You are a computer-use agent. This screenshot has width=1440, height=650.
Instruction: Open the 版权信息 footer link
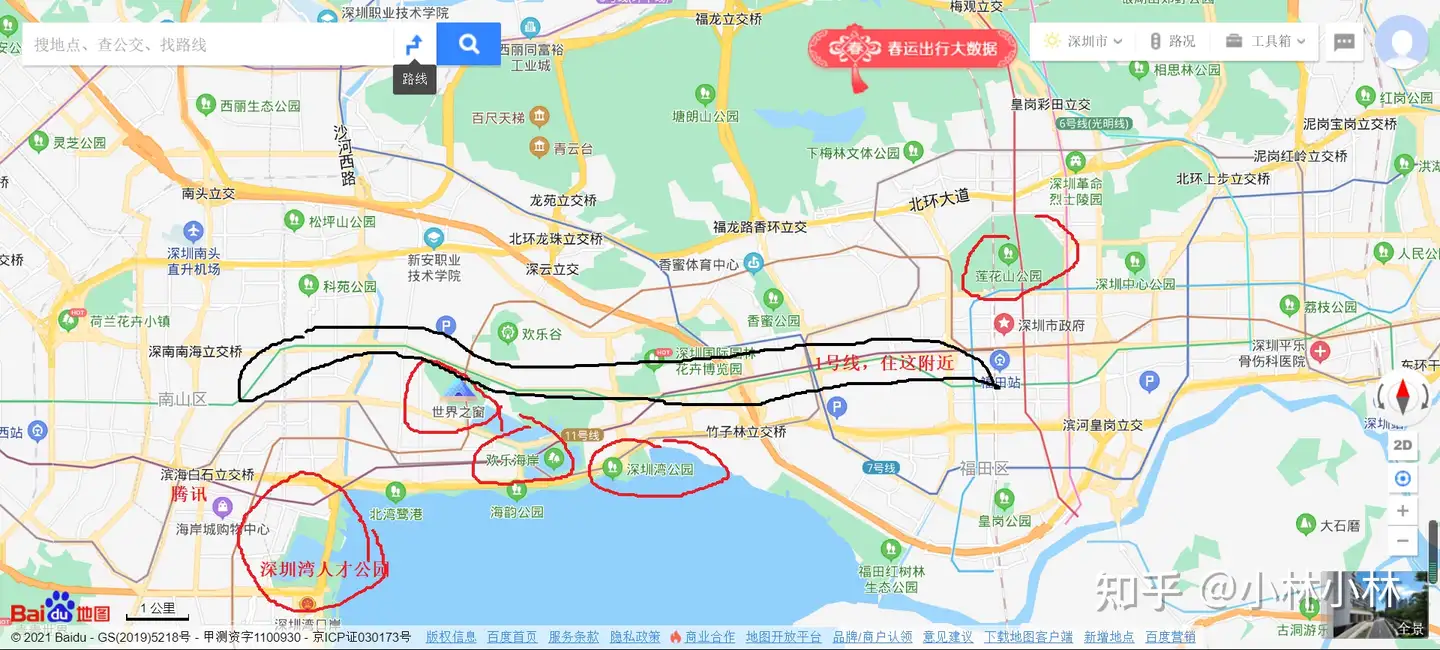[451, 637]
